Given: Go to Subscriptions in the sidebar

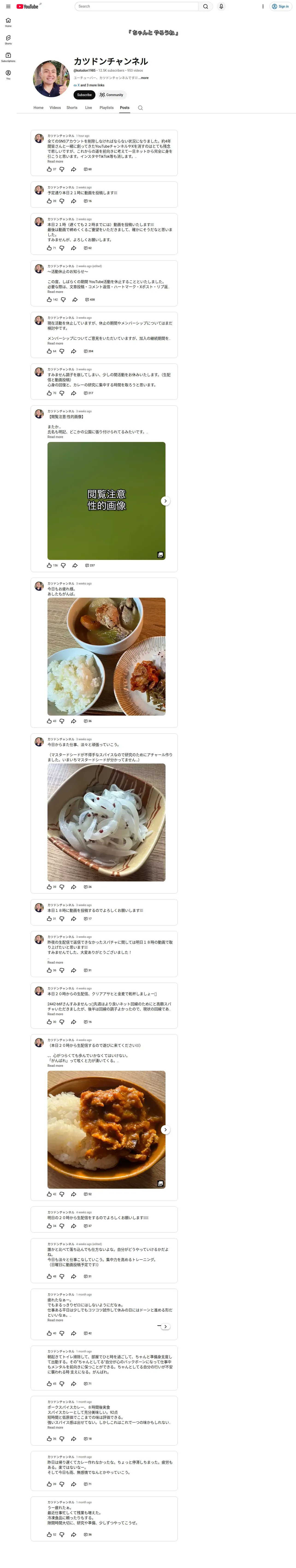Looking at the screenshot, I should coord(8,57).
